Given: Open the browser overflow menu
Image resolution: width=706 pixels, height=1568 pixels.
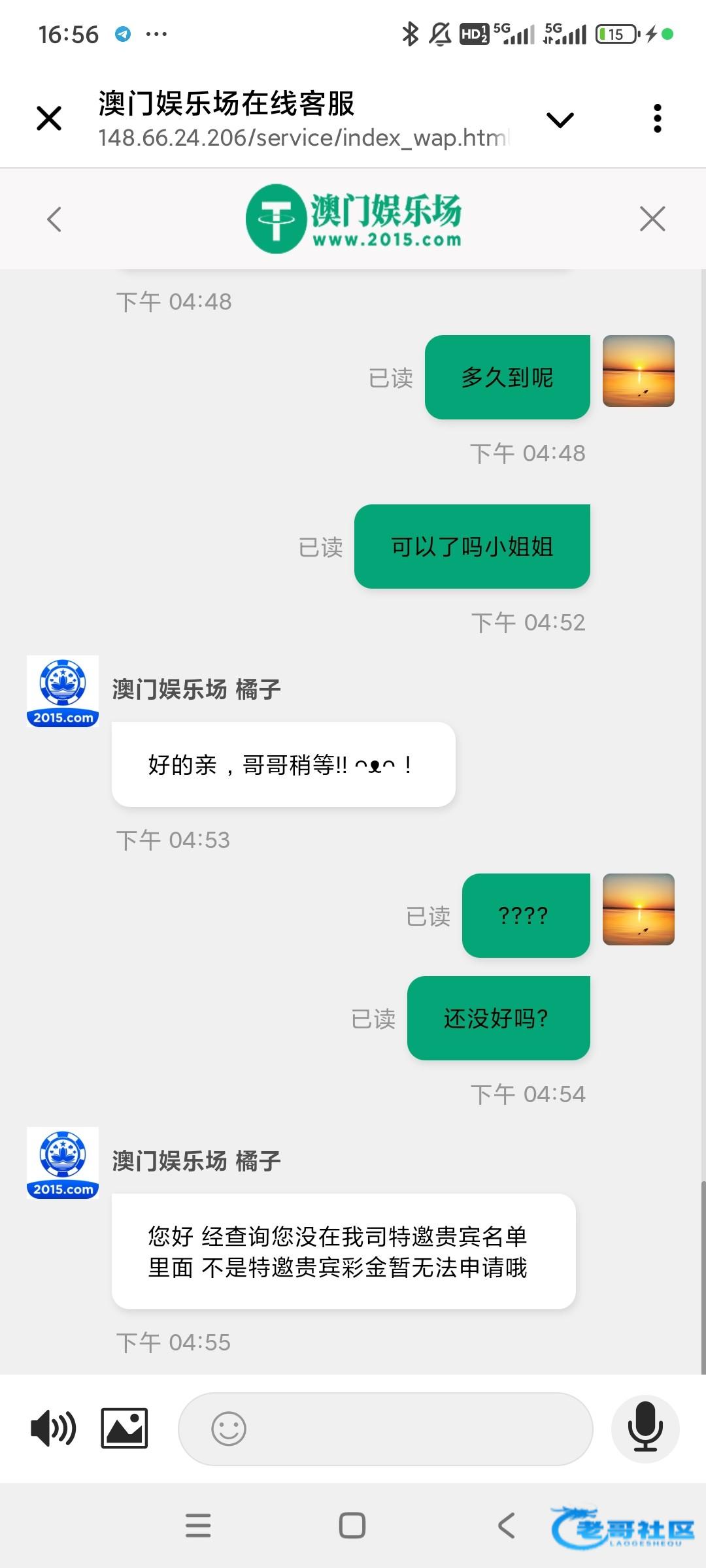Looking at the screenshot, I should click(658, 119).
